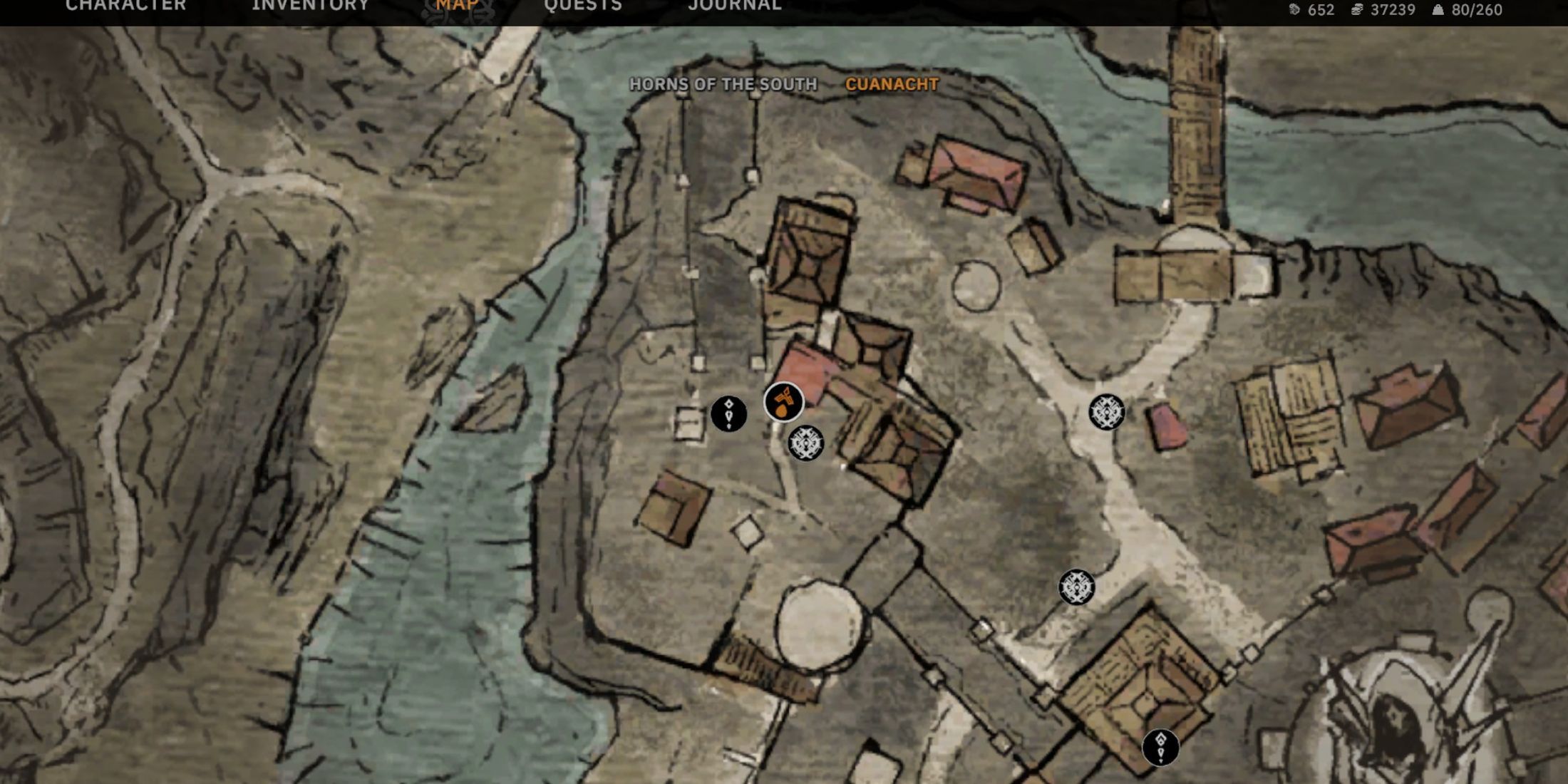
Task: Tap the orange highlighted map marker
Action: 783,402
